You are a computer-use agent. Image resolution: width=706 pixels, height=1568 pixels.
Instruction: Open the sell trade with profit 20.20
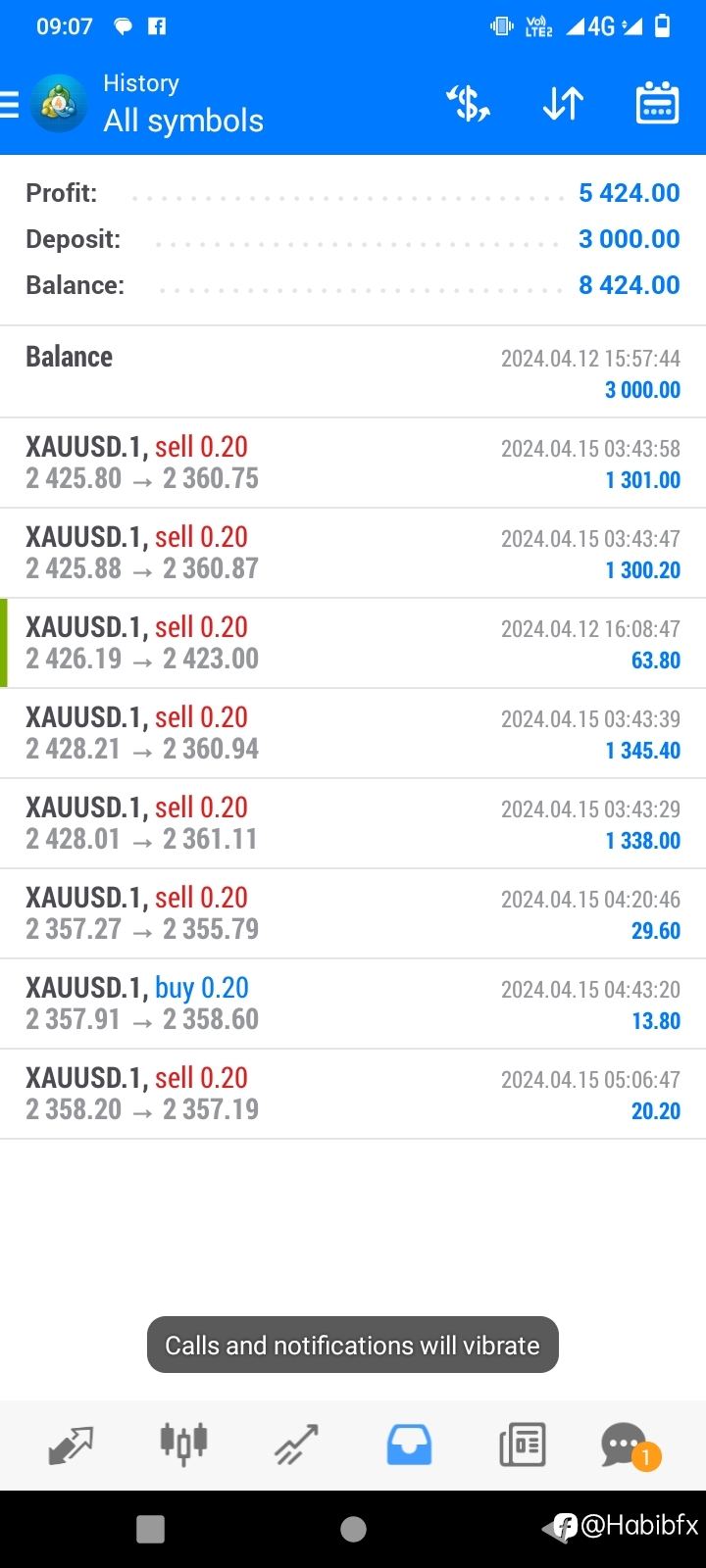pos(353,1094)
